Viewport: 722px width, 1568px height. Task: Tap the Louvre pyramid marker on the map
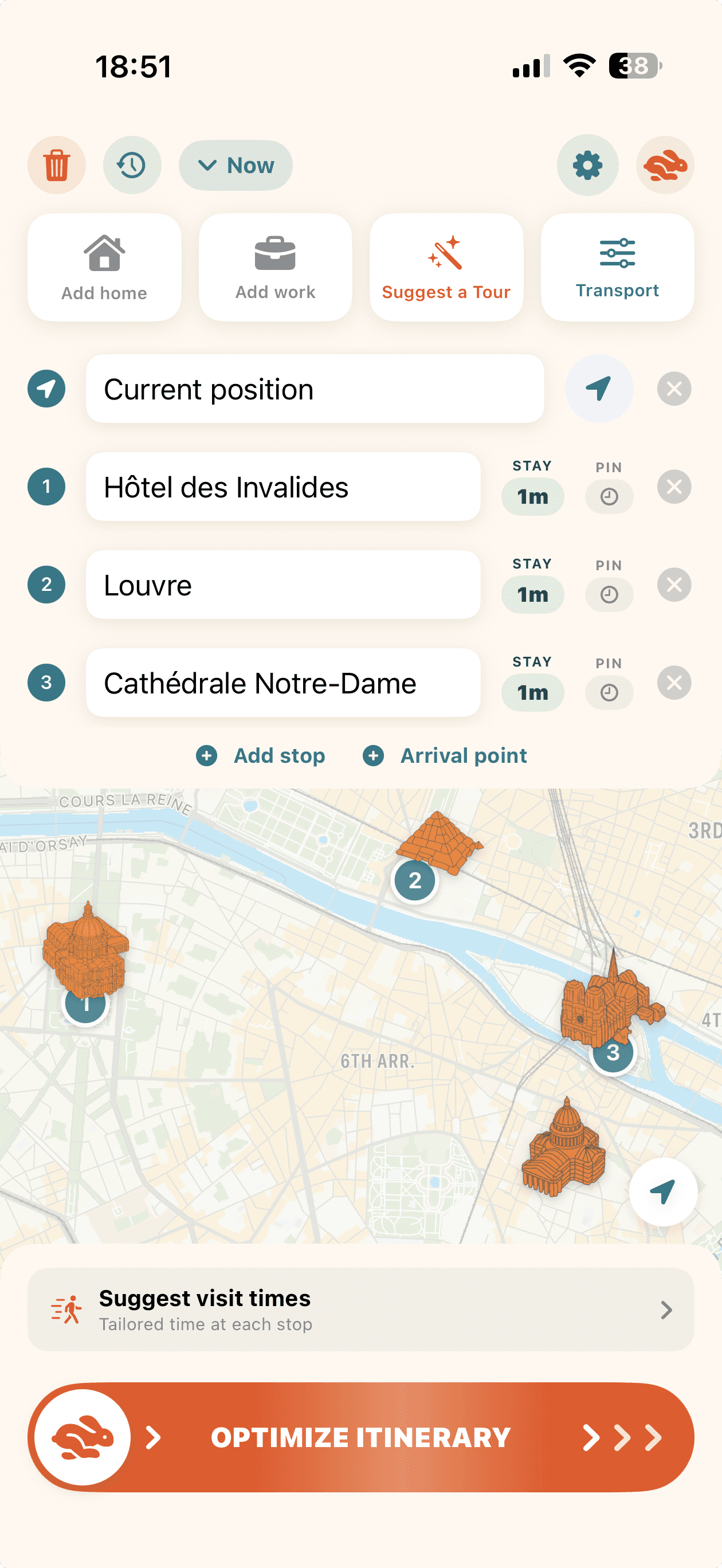coord(439,842)
